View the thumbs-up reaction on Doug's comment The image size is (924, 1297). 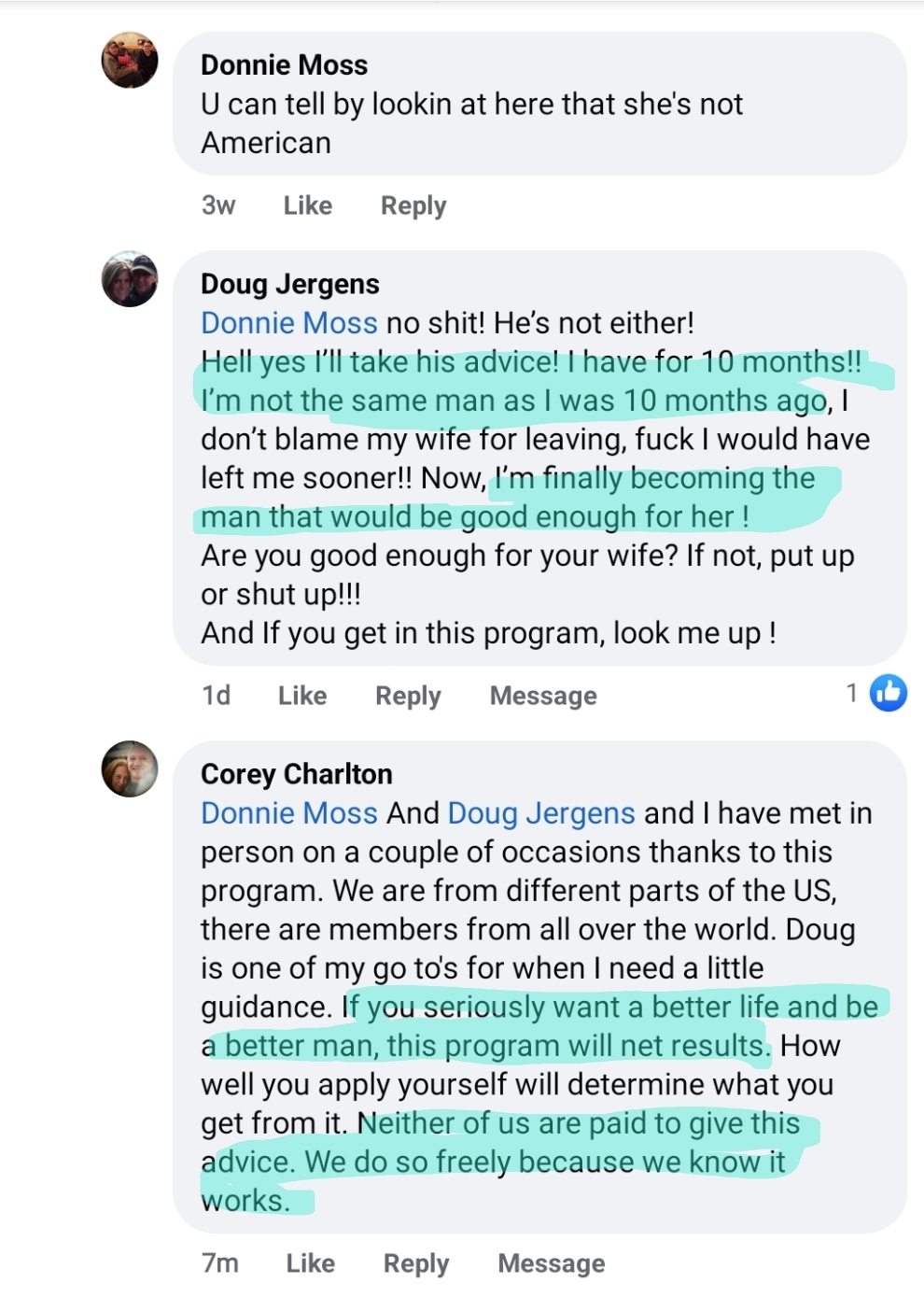click(x=888, y=693)
